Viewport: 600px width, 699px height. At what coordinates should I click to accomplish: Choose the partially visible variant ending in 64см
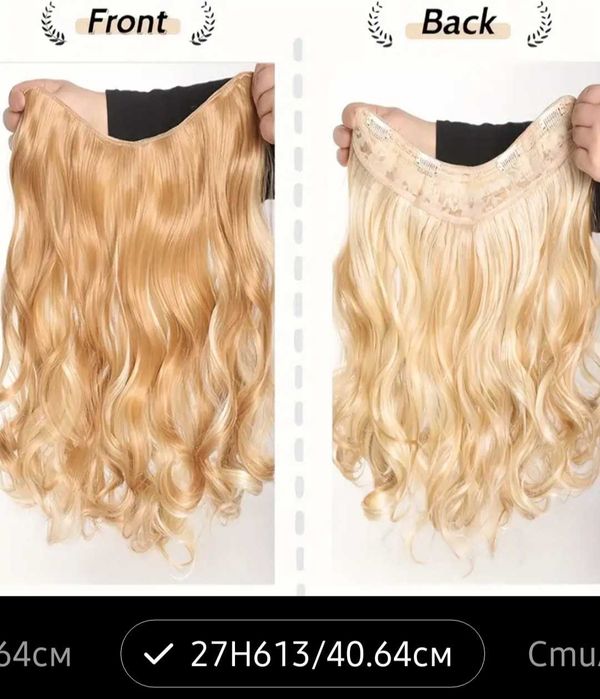point(36,655)
